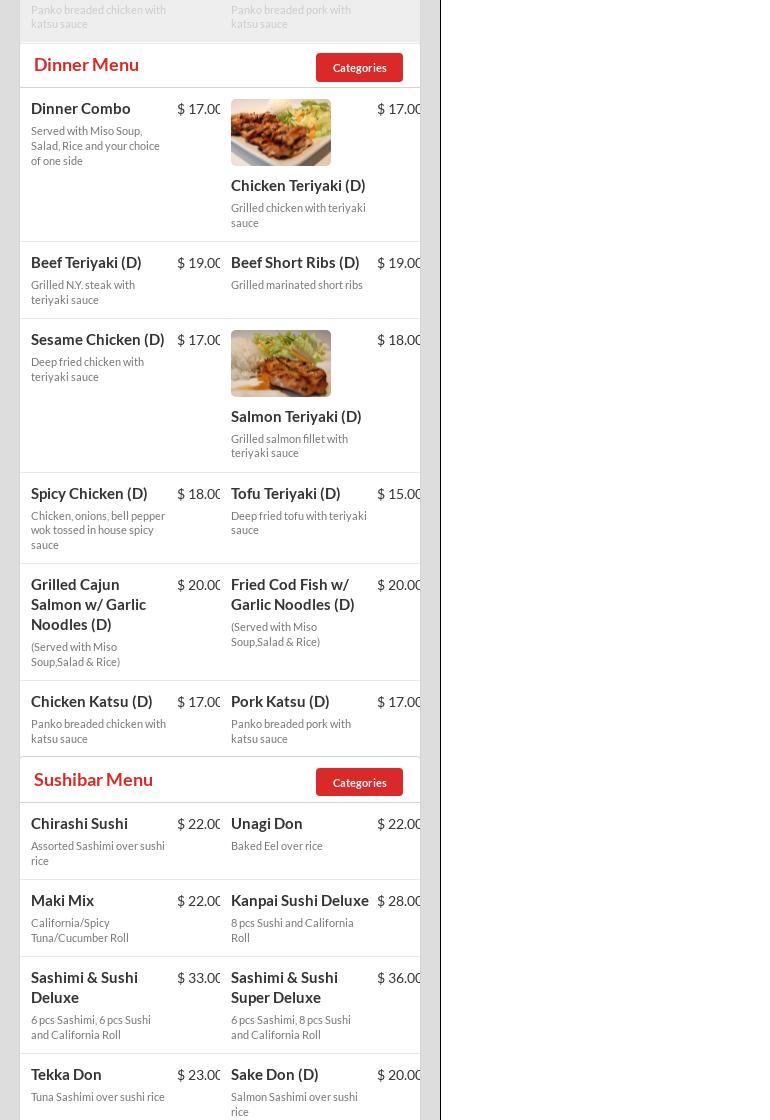The width and height of the screenshot is (770, 1120).
Task: Select Tofu Teriyaki (D)
Action: click(286, 494)
